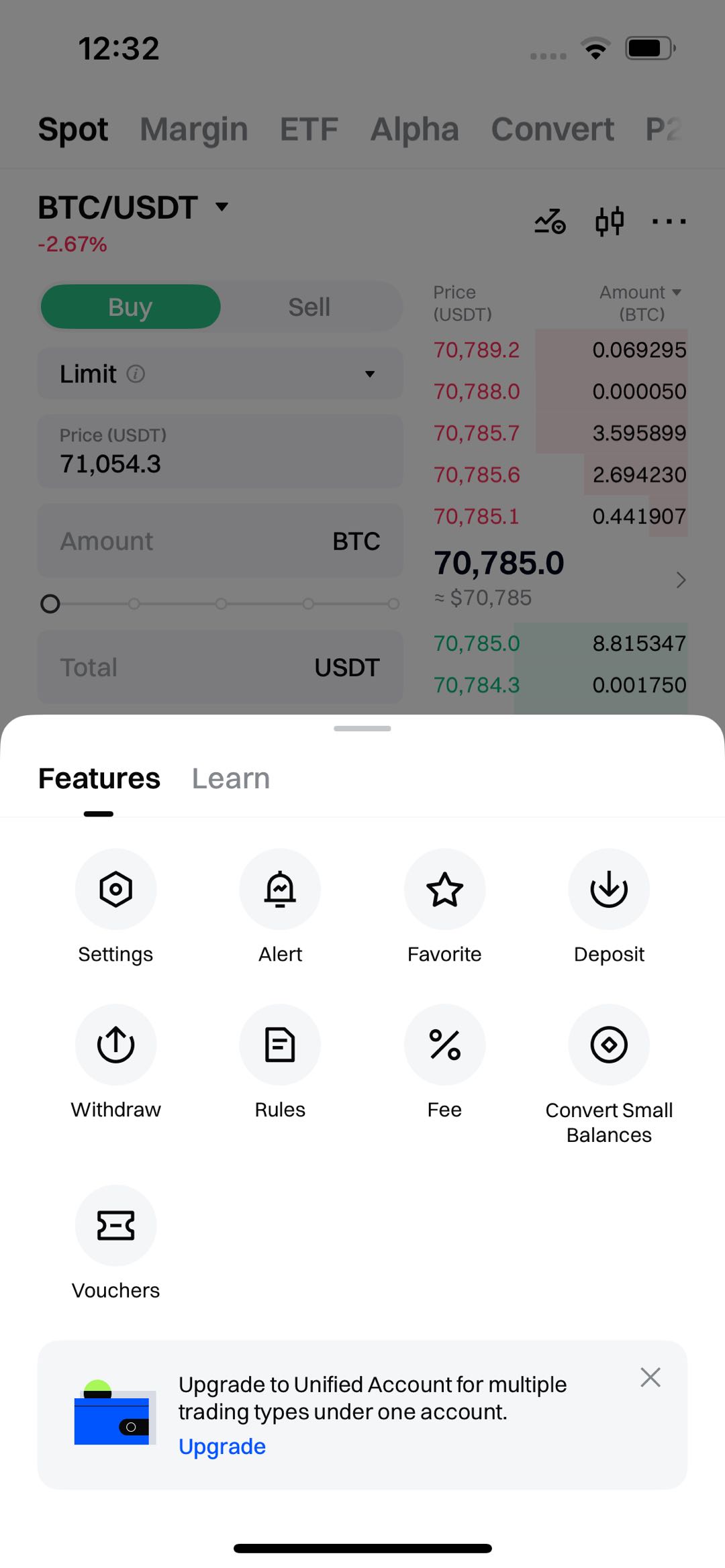The height and width of the screenshot is (1568, 725).
Task: Tap the Upgrade link
Action: (x=222, y=1446)
